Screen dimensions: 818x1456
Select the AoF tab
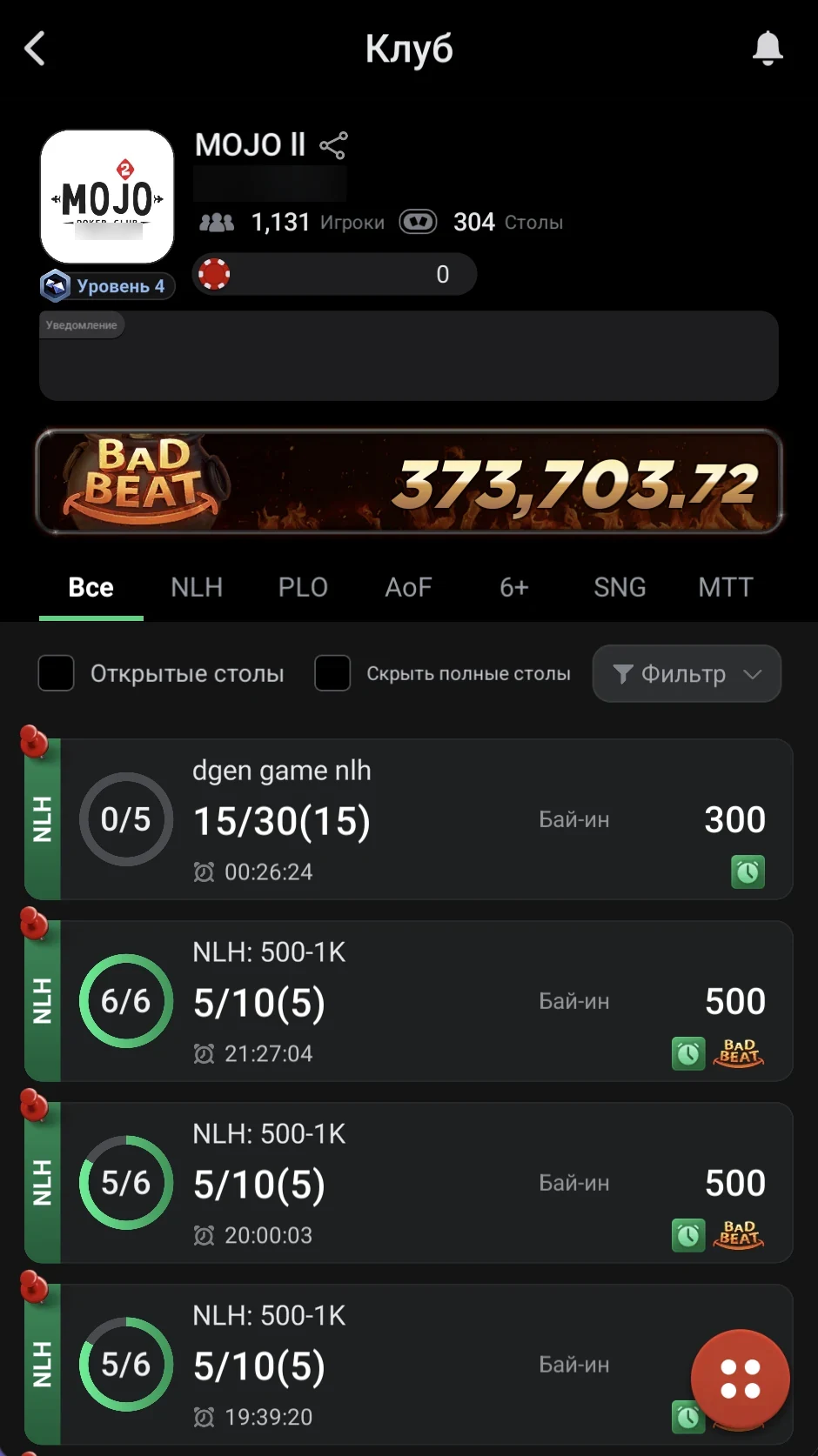click(408, 587)
